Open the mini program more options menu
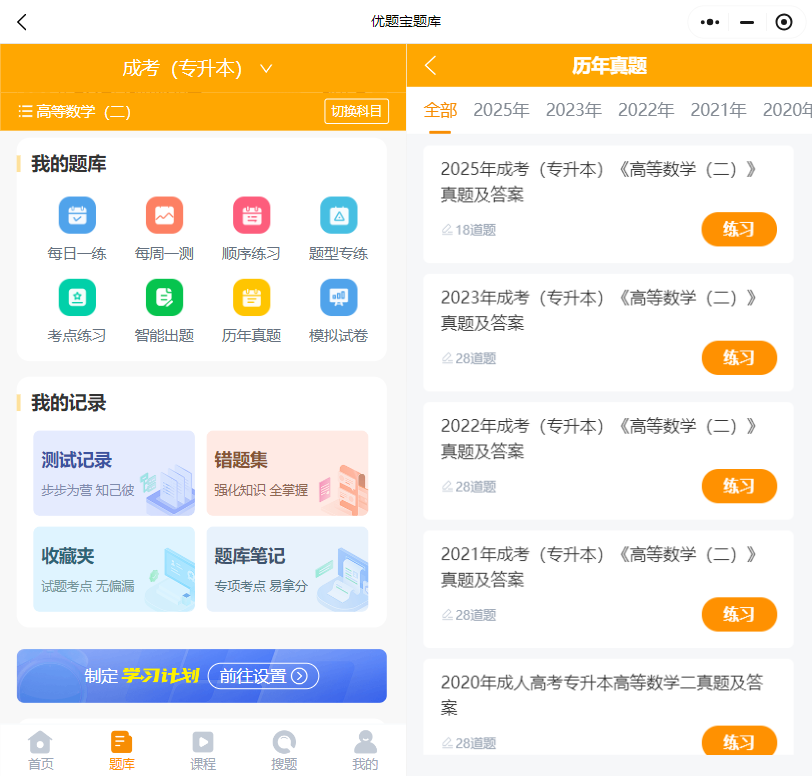This screenshot has height=776, width=812. pyautogui.click(x=709, y=22)
